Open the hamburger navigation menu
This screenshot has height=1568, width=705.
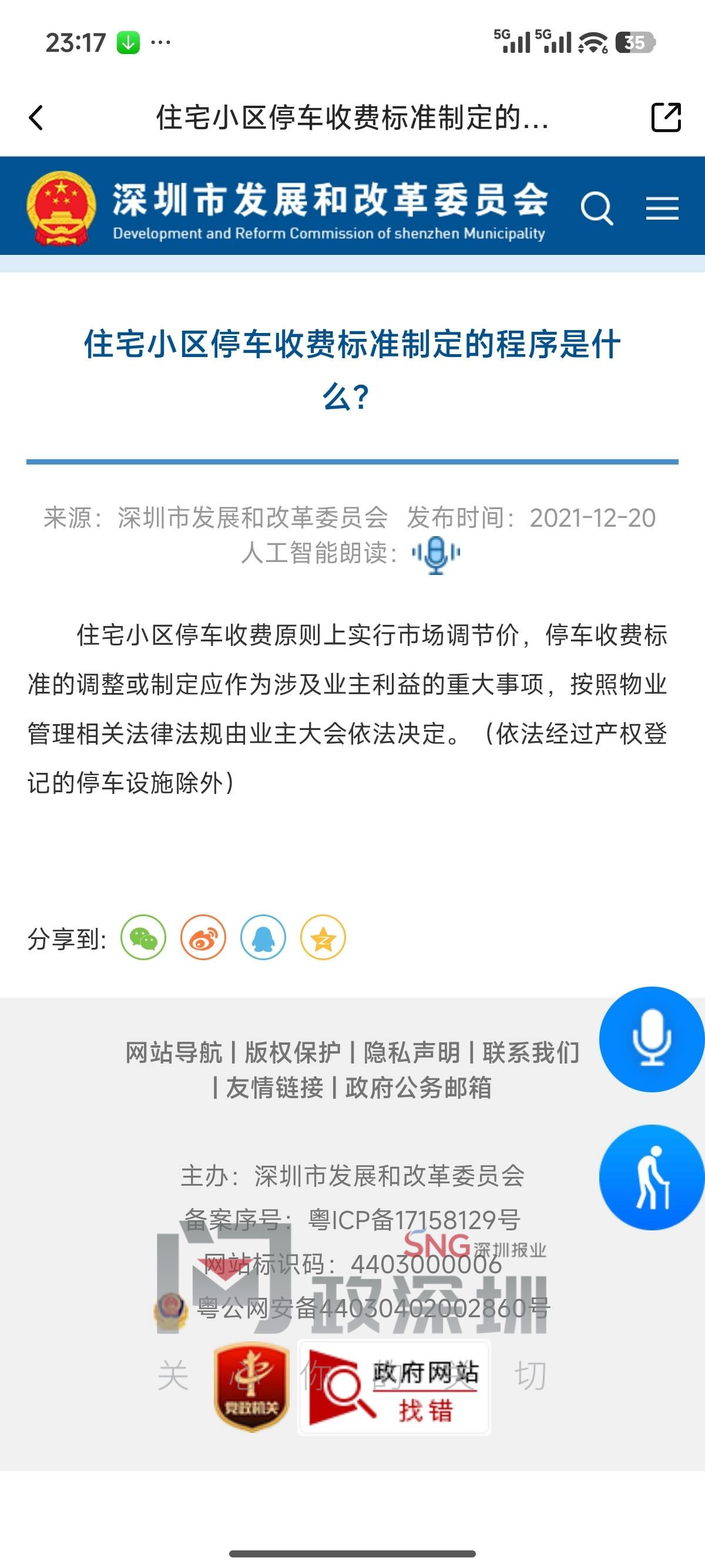pos(662,209)
